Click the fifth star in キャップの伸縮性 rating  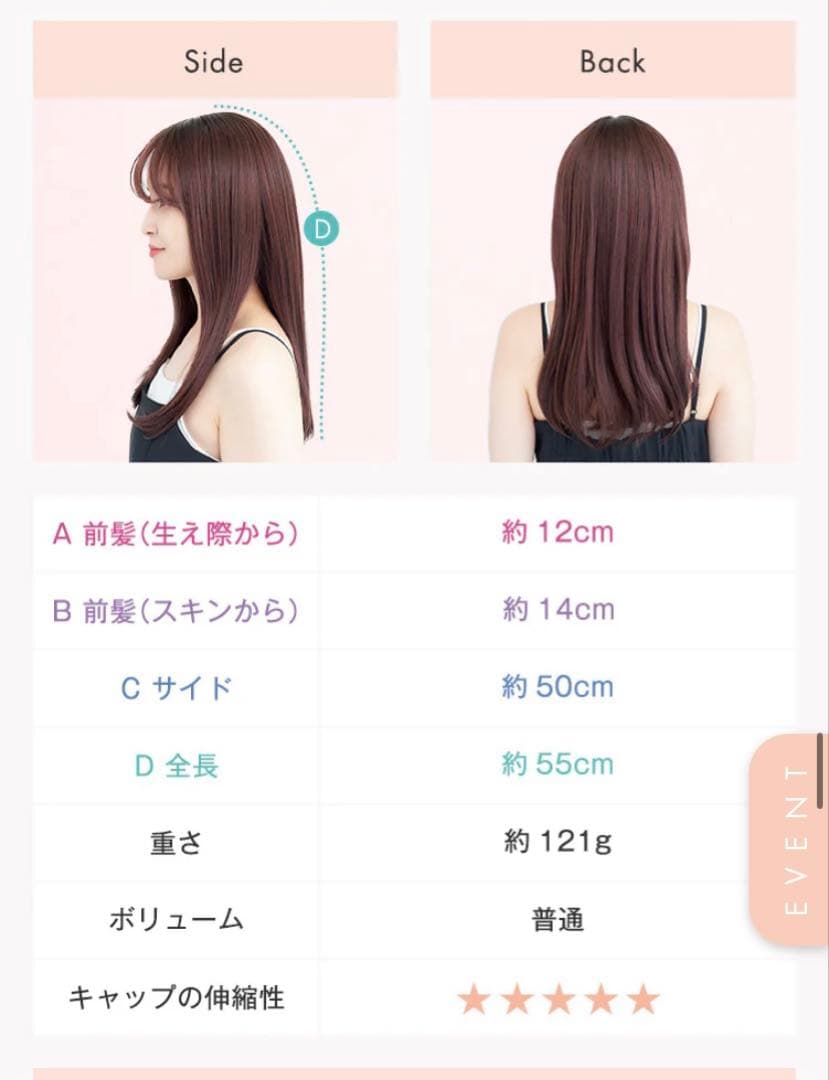click(641, 998)
